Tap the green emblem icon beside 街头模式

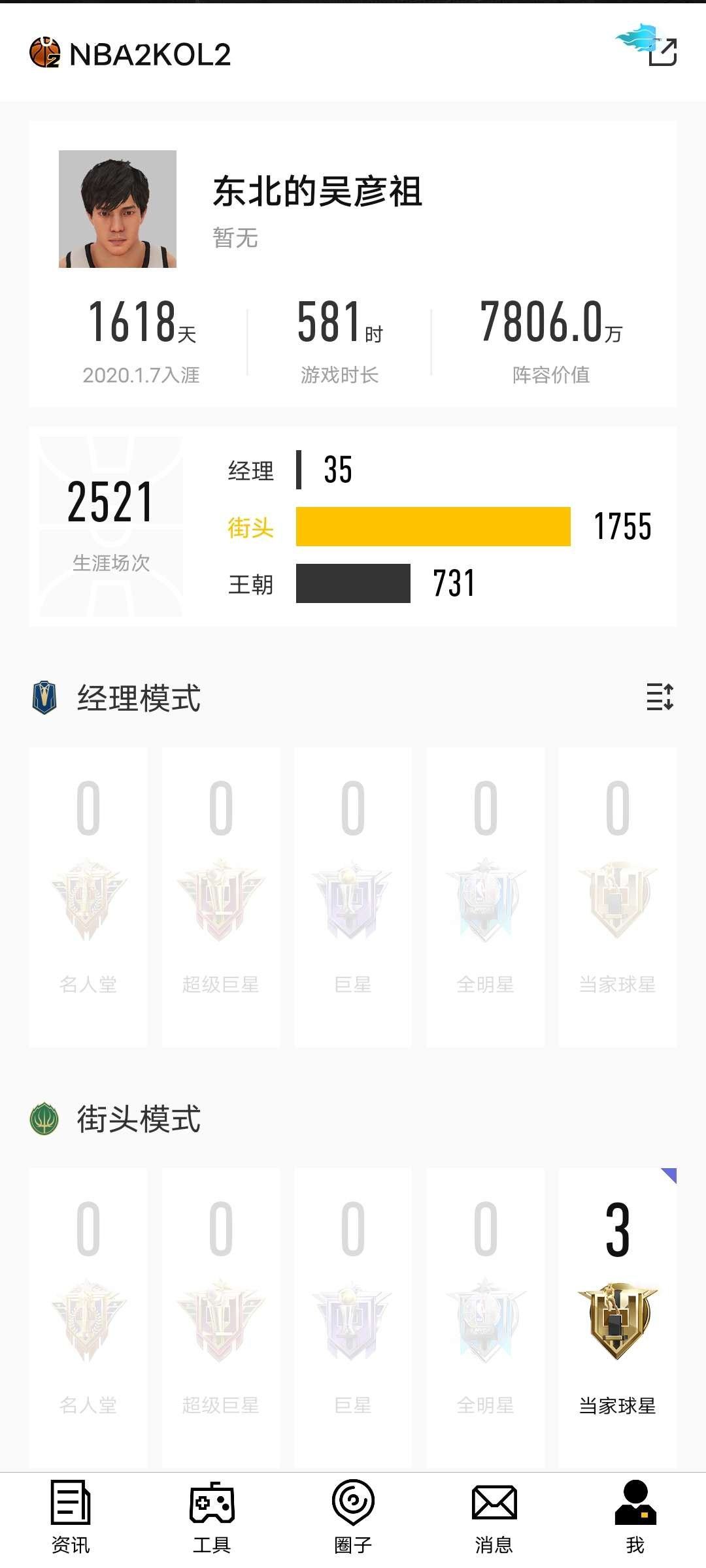click(43, 1120)
